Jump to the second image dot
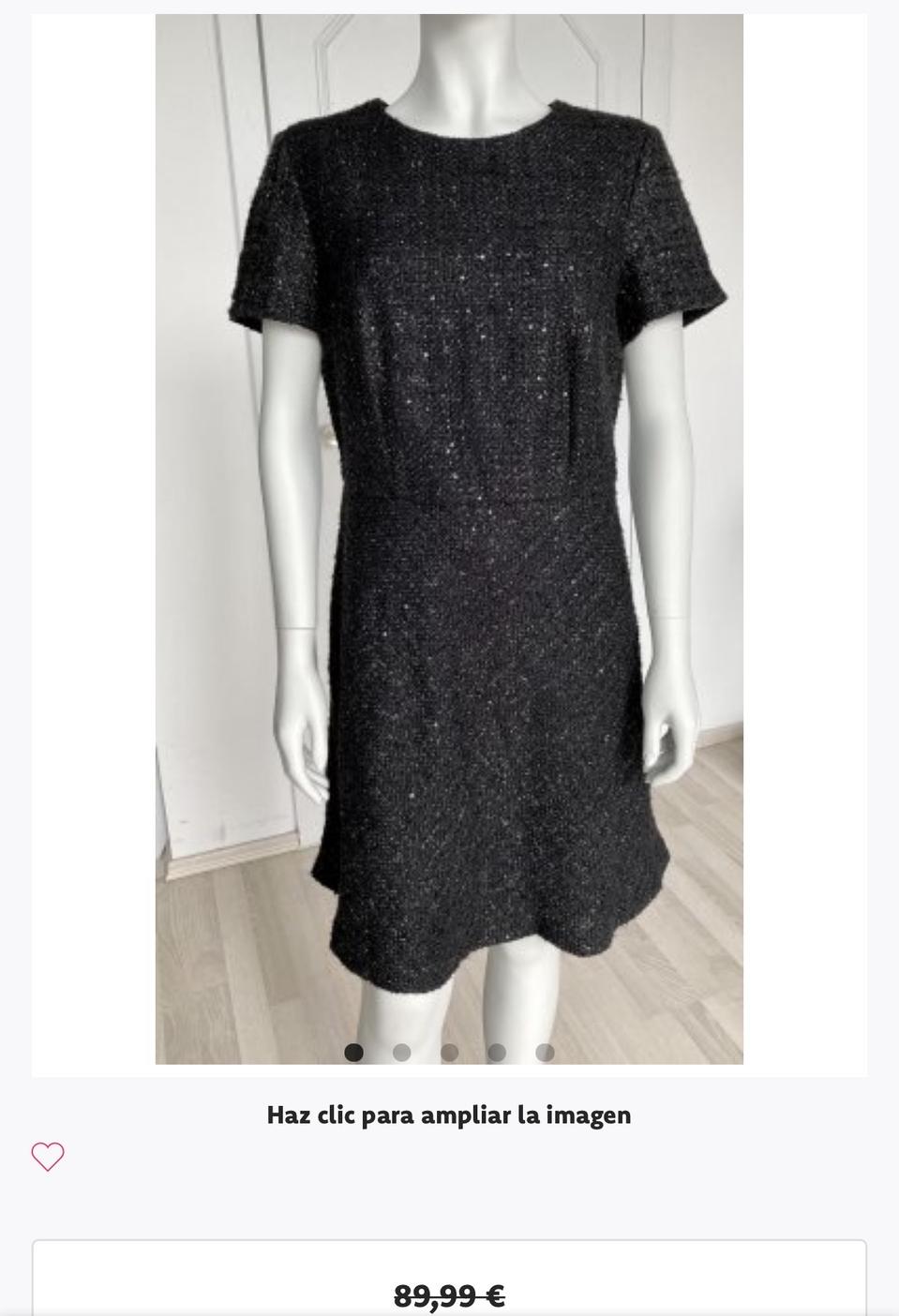 point(402,1053)
